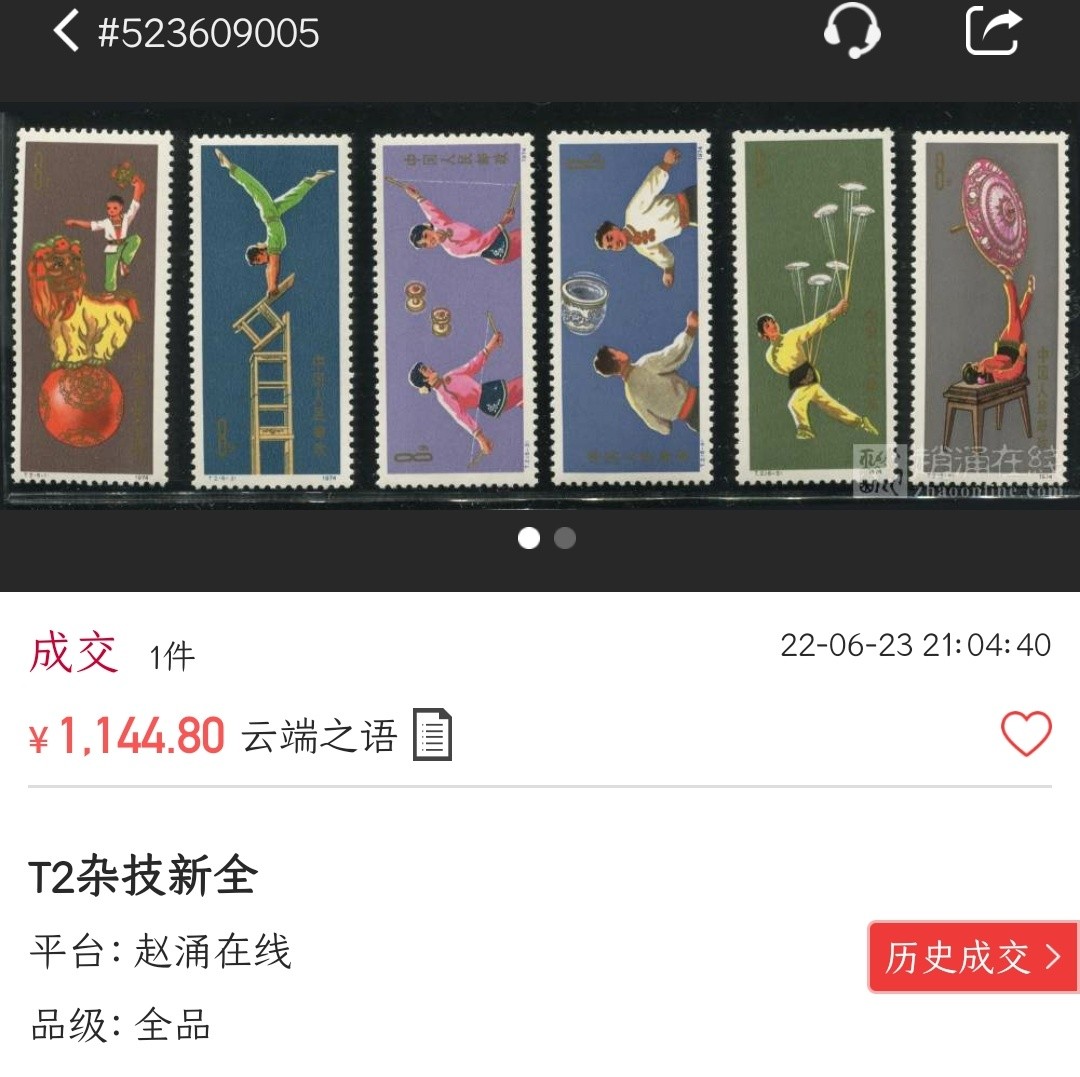This screenshot has width=1080, height=1077.
Task: Share this stamp listing
Action: point(993,32)
